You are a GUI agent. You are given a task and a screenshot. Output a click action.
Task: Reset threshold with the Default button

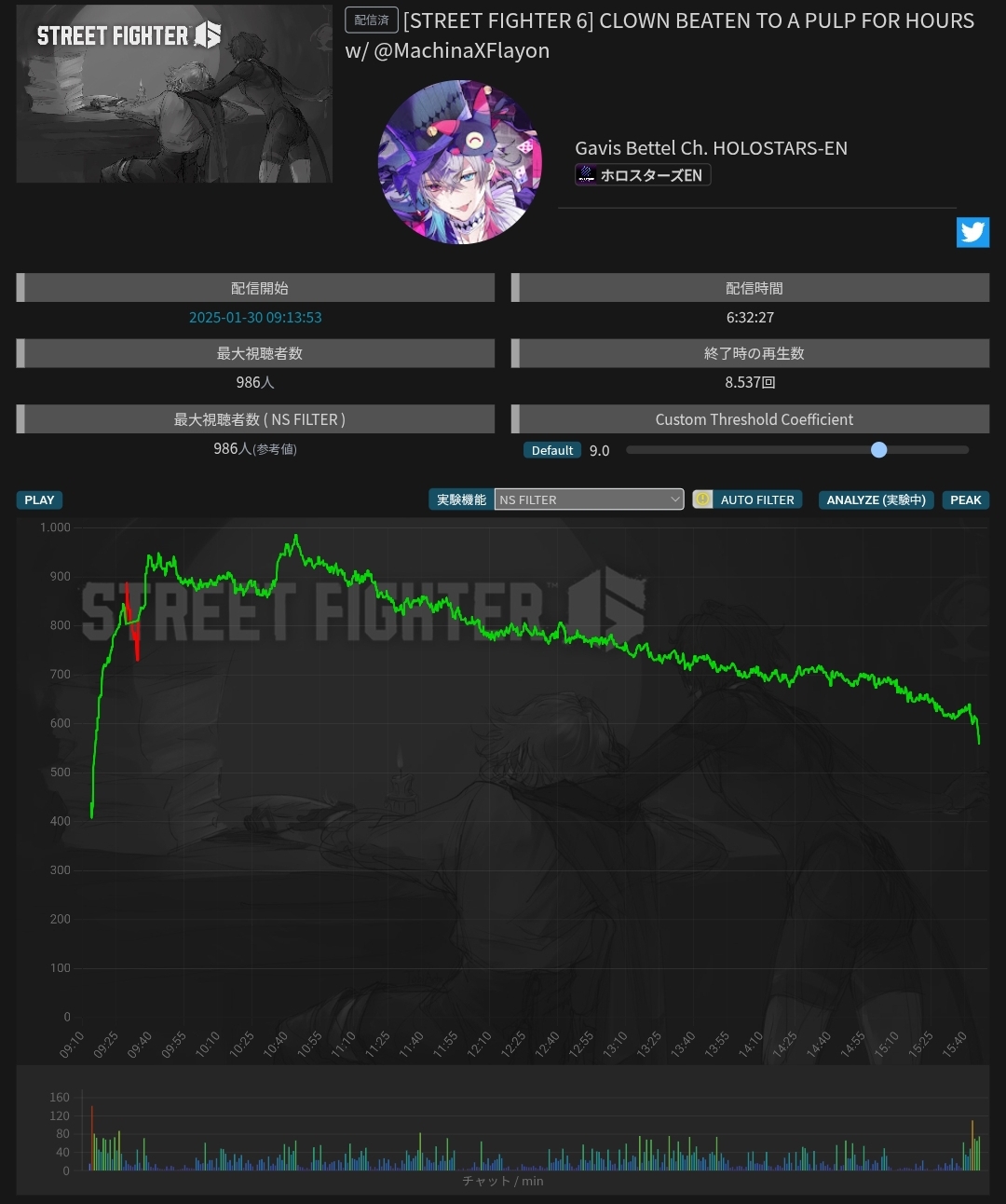[x=552, y=451]
